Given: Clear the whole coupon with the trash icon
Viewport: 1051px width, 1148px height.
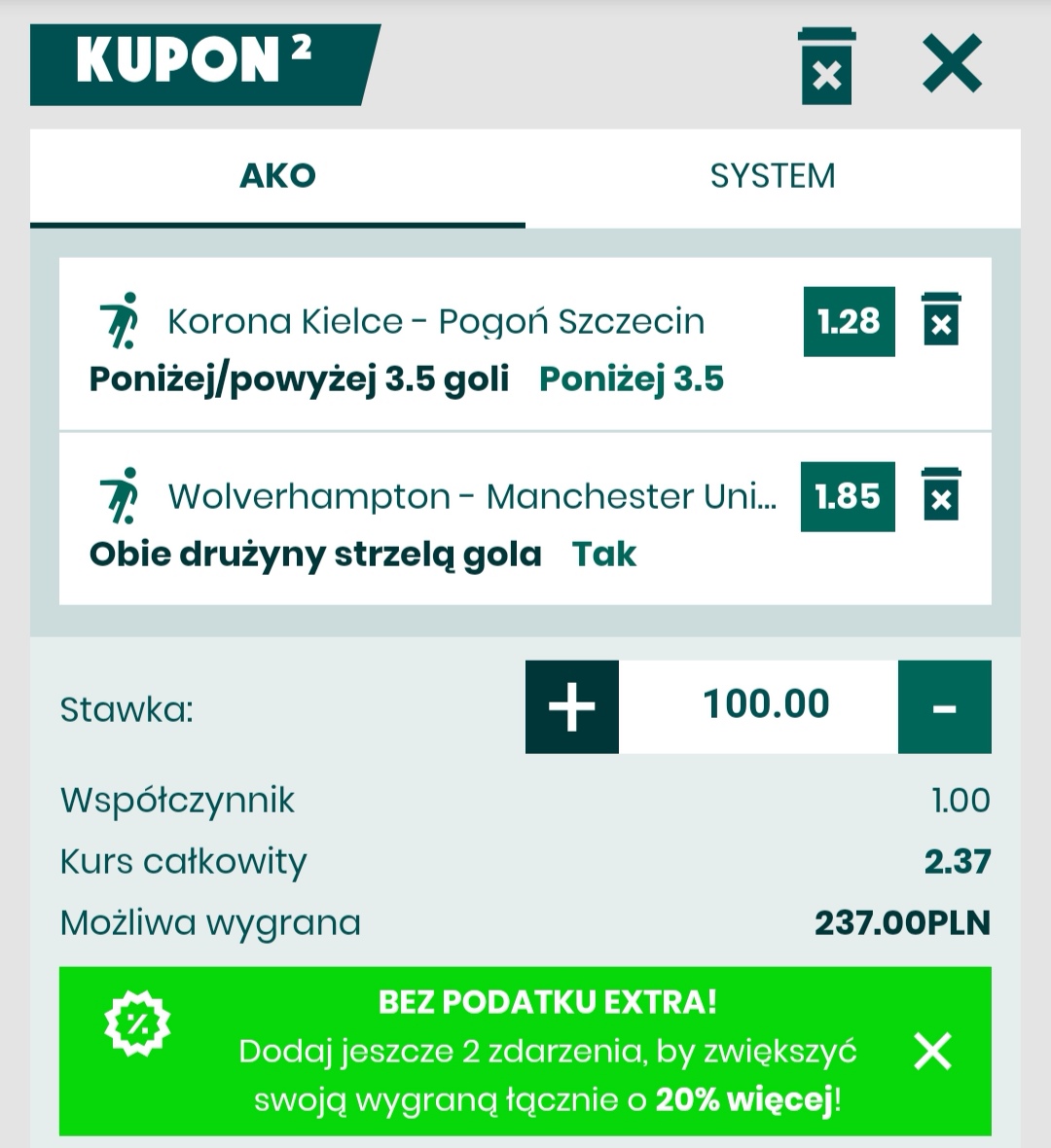Looking at the screenshot, I should coord(826,66).
